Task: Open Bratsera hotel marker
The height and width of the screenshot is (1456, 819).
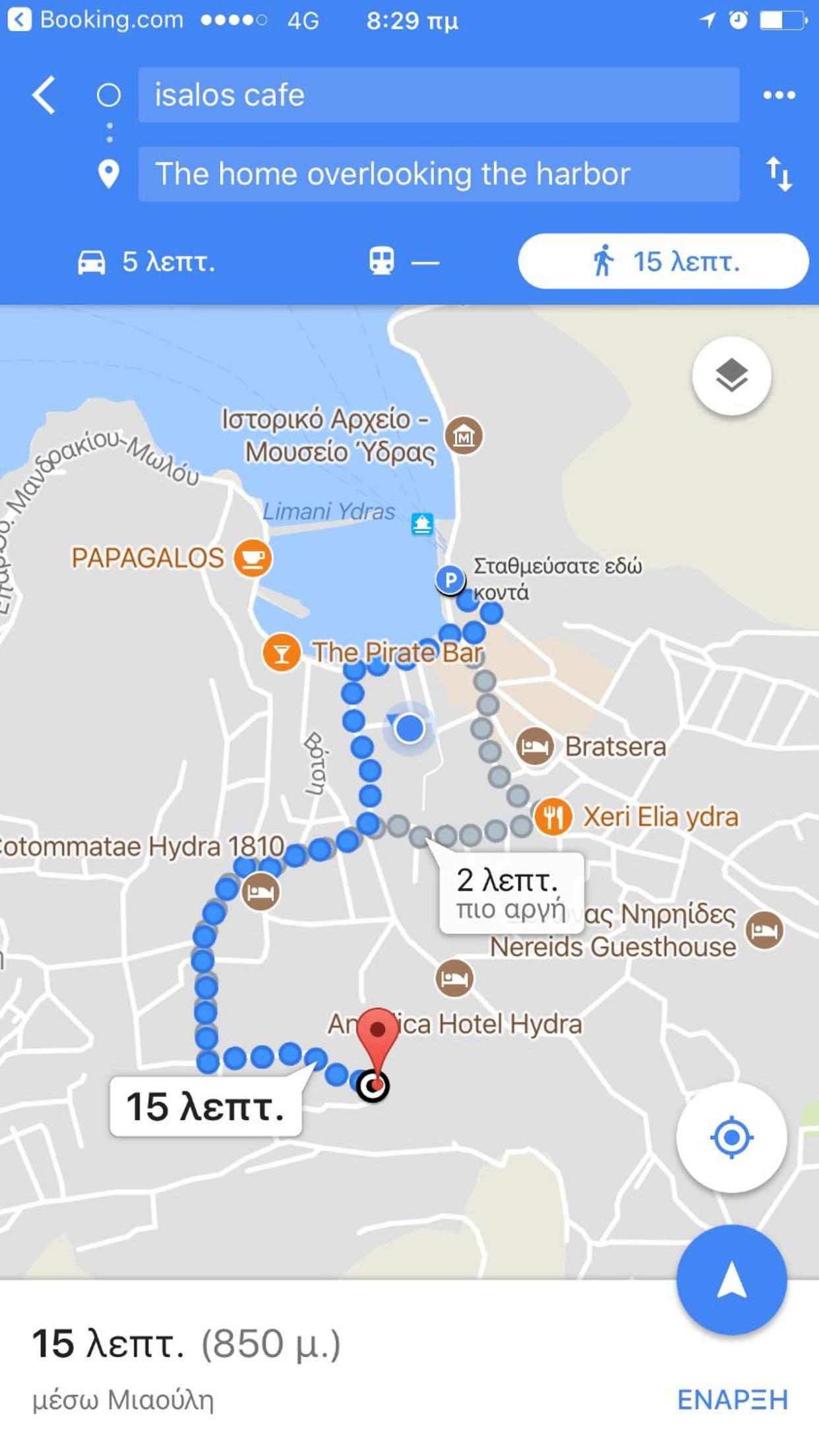Action: point(534,747)
